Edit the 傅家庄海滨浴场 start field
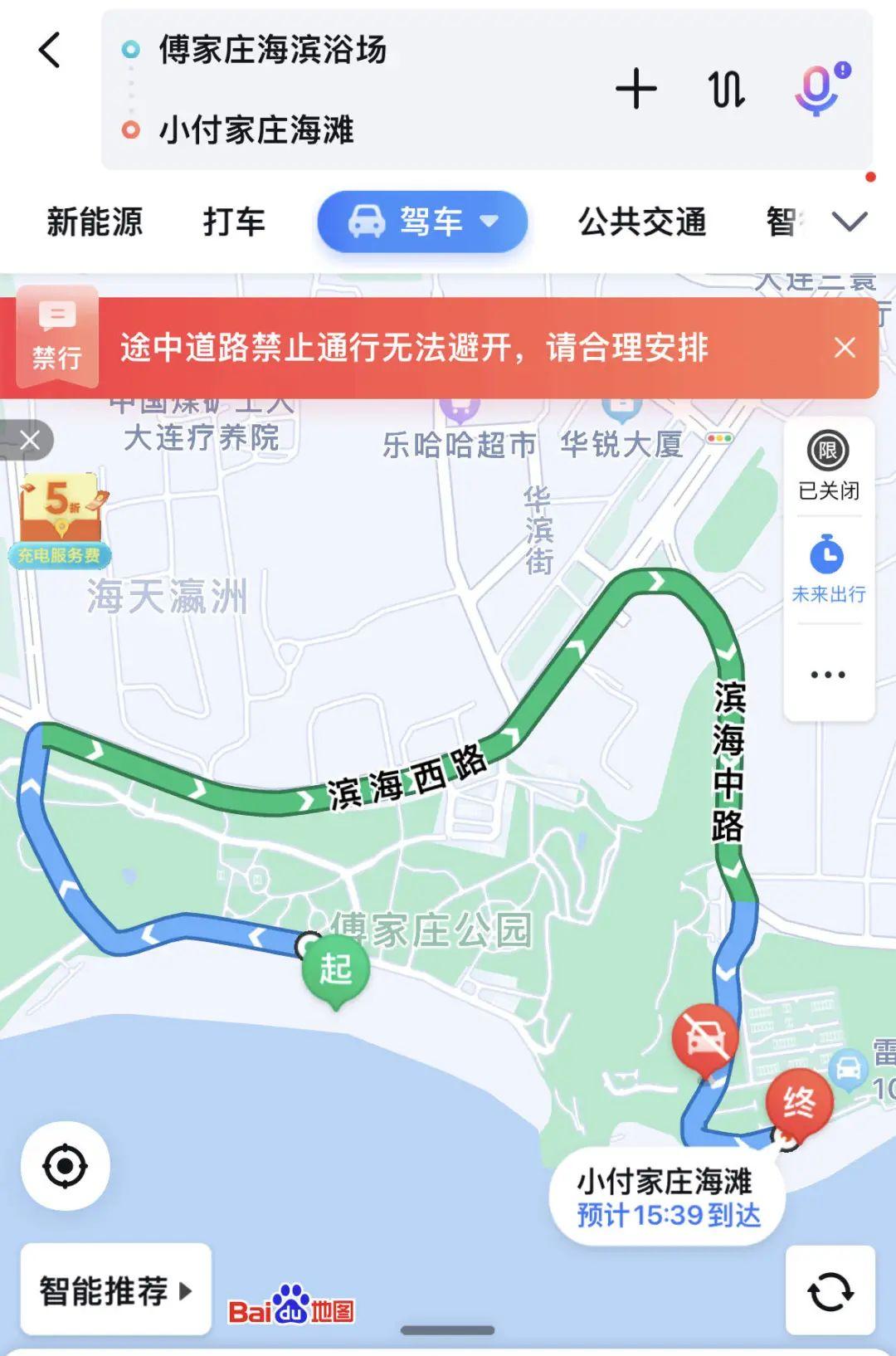Viewport: 896px width, 1356px height. [x=274, y=50]
